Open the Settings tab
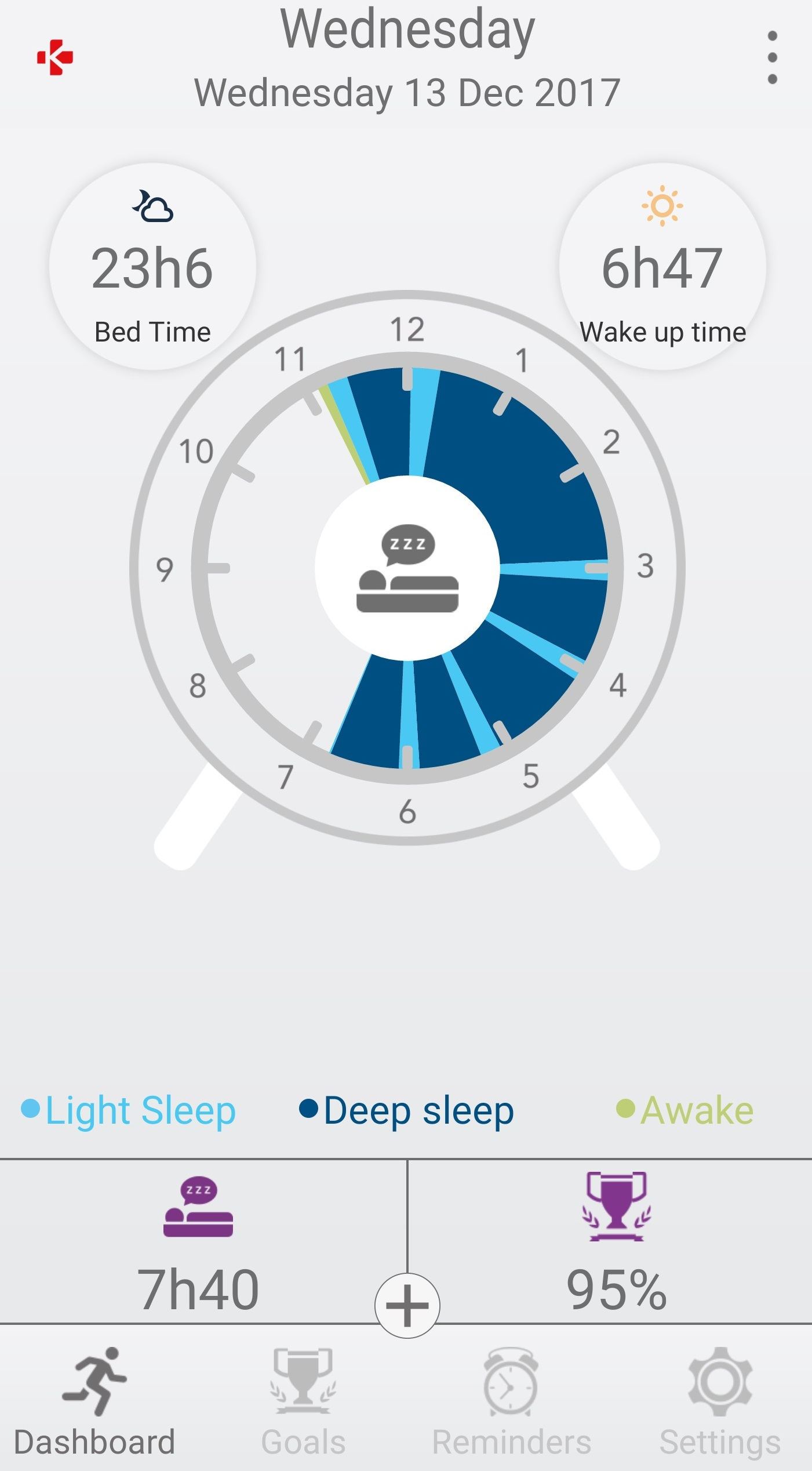812x1471 pixels. [720, 1402]
